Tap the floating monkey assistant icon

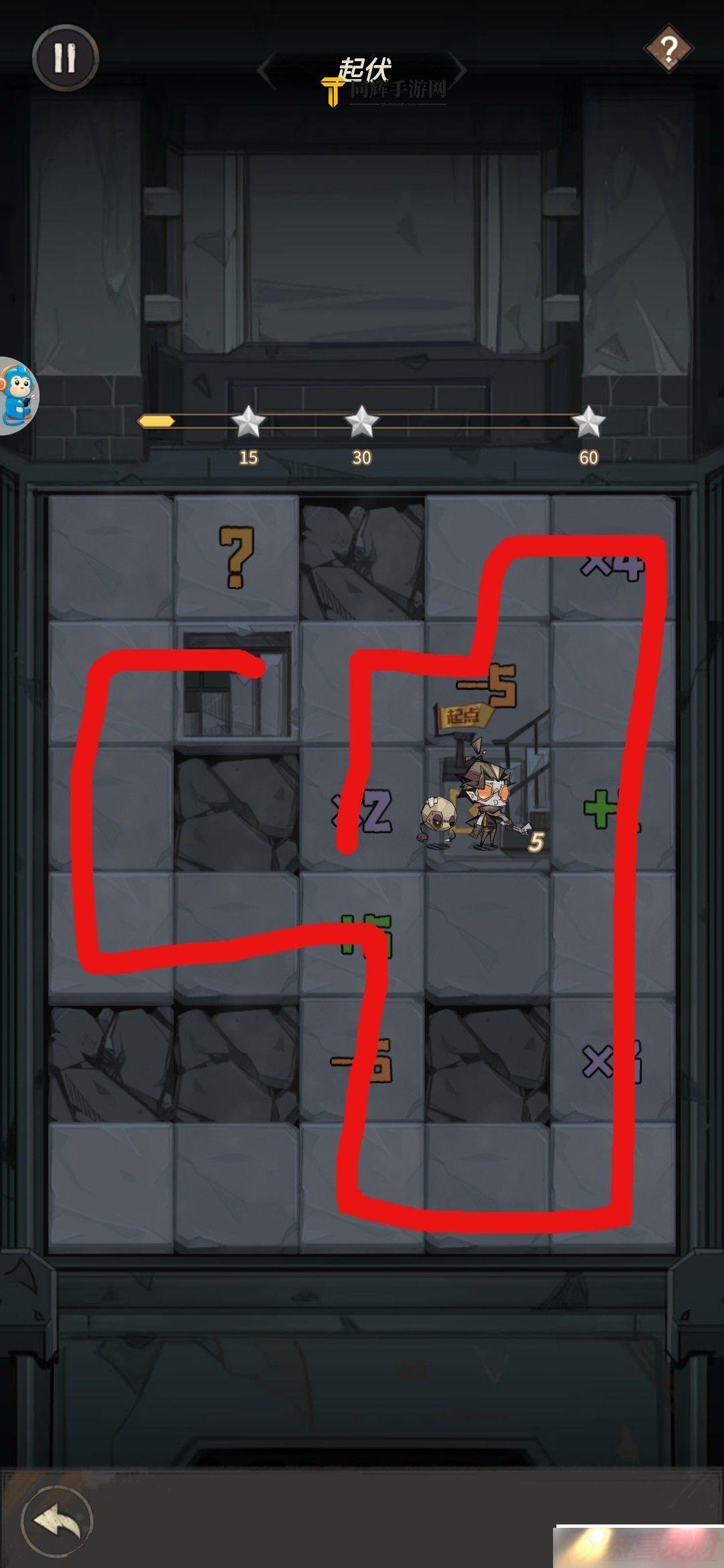pyautogui.click(x=17, y=395)
